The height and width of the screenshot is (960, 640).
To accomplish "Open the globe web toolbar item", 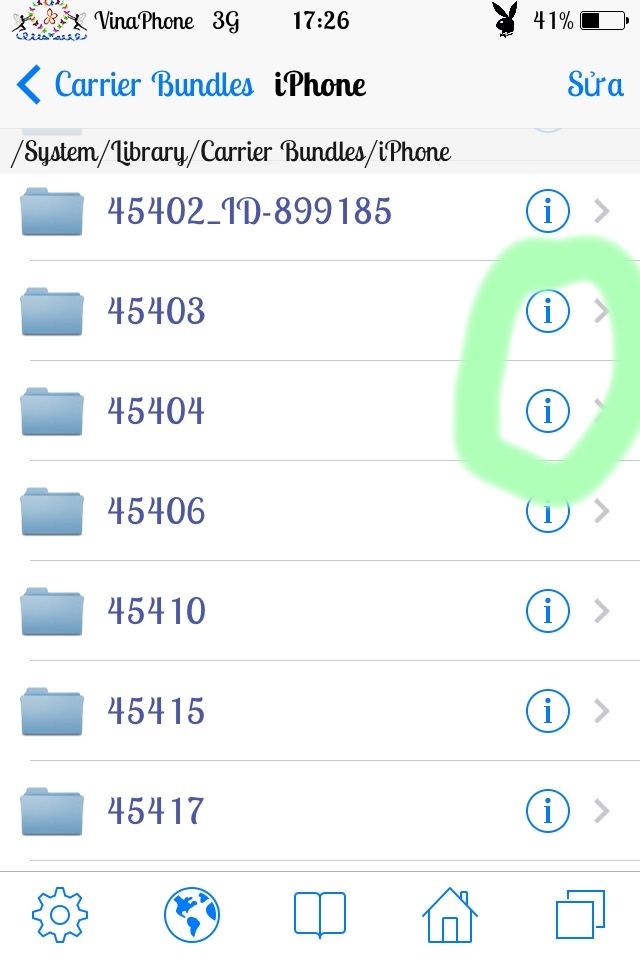I will click(x=191, y=914).
